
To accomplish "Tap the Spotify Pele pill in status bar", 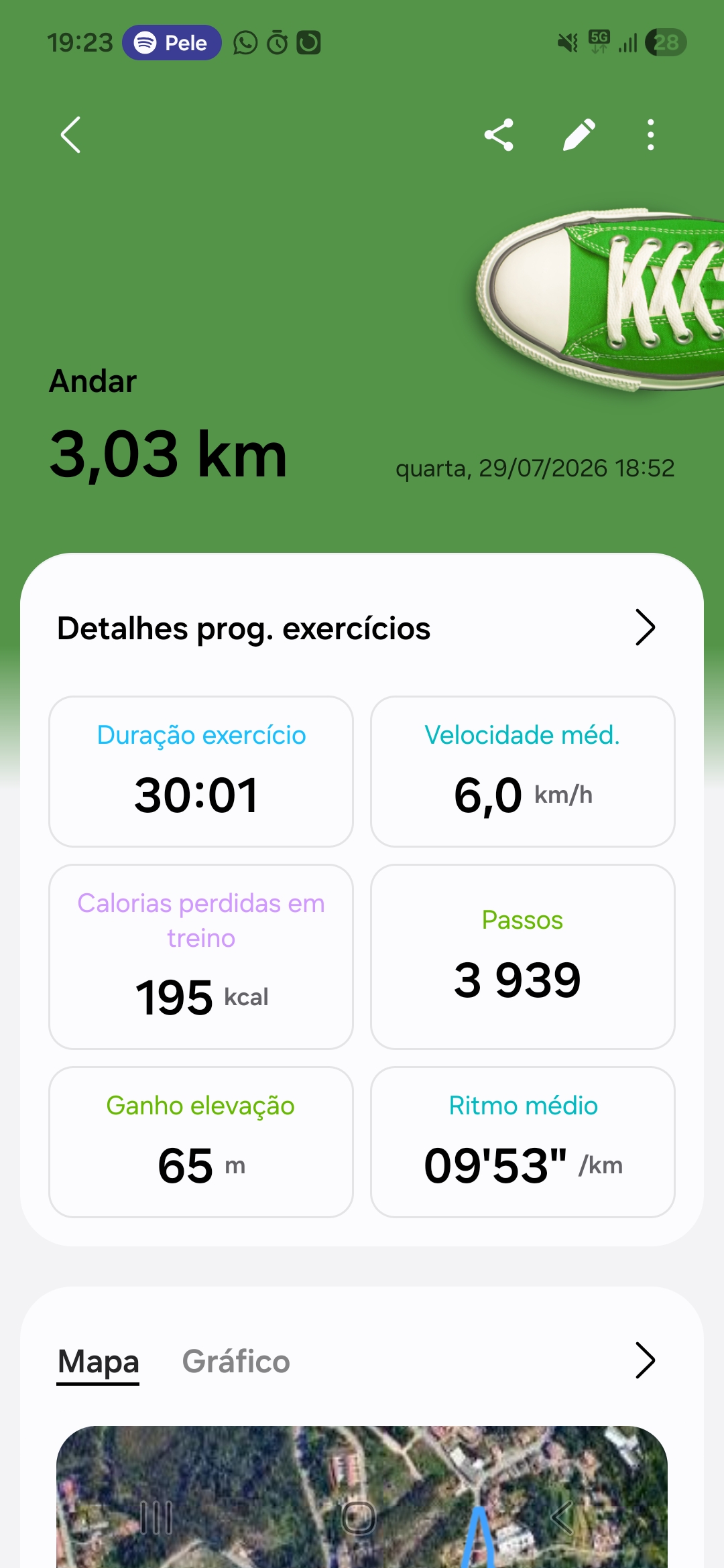I will tap(172, 43).
